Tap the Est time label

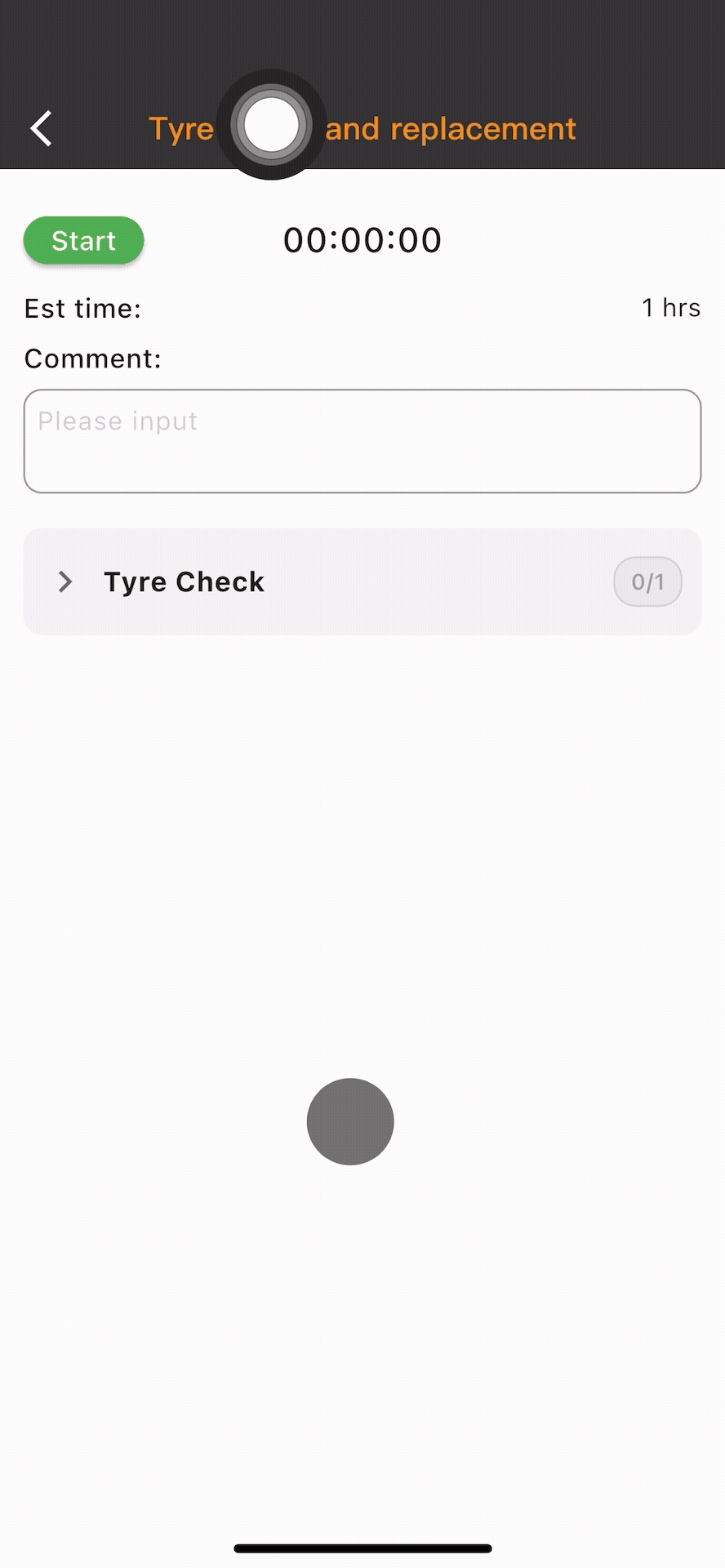pos(82,308)
